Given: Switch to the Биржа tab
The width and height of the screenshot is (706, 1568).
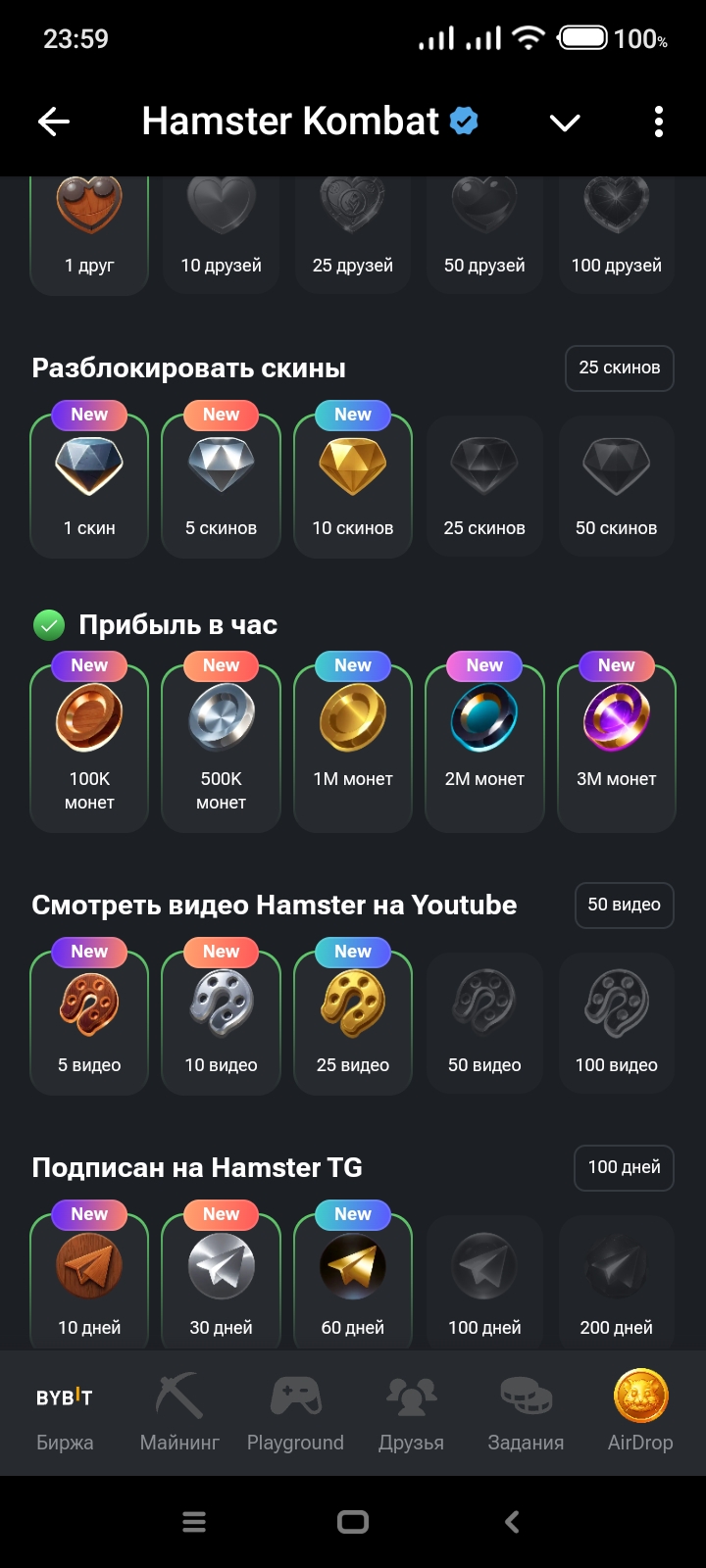Looking at the screenshot, I should tap(65, 1414).
